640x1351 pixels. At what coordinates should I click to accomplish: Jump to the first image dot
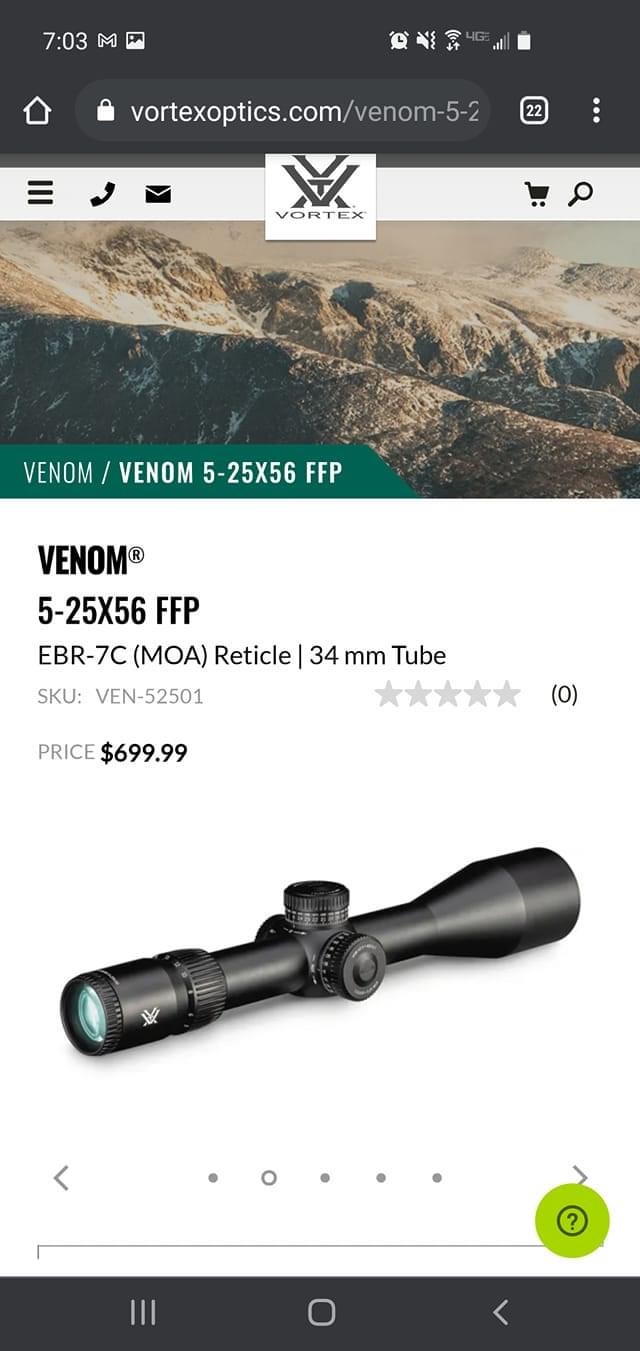(x=213, y=1178)
